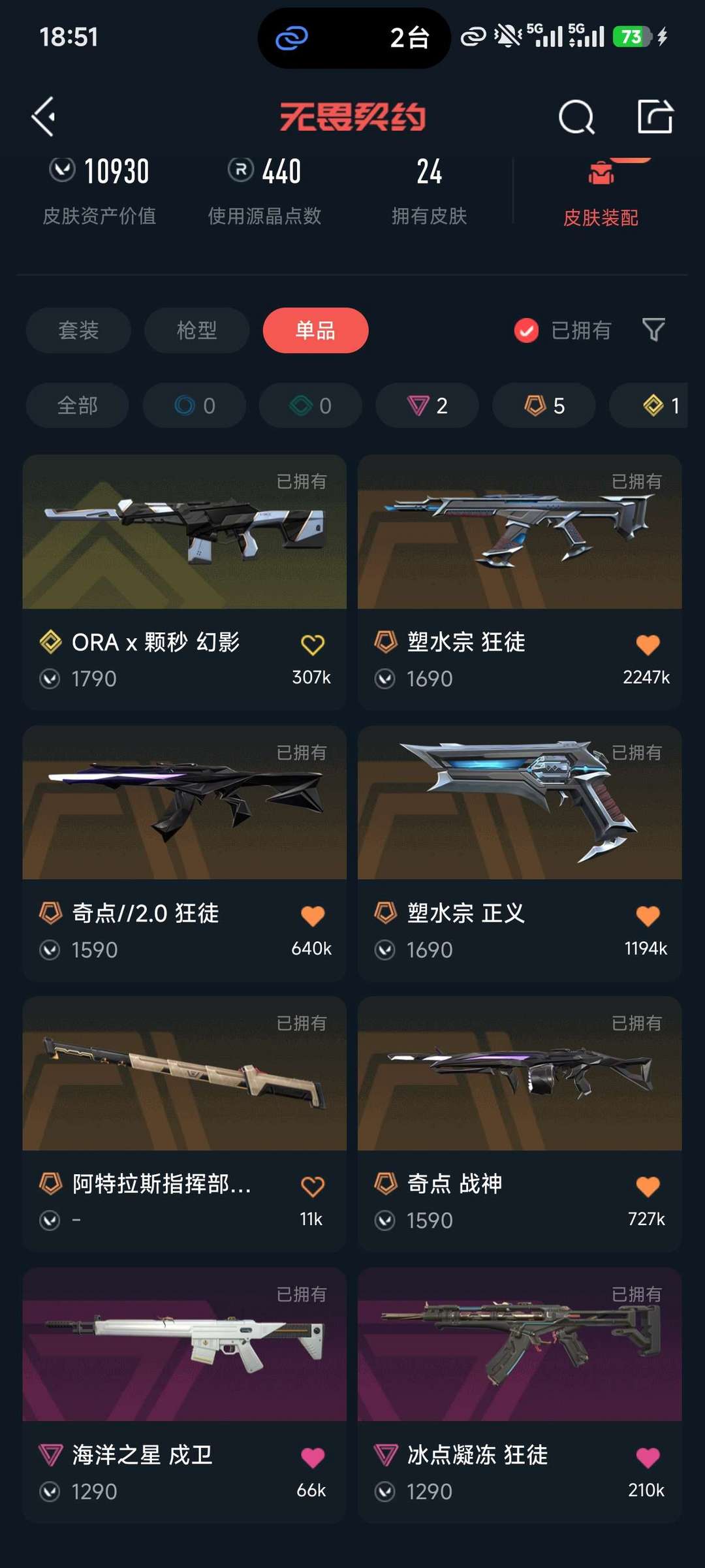Share this skin collection page
This screenshot has width=705, height=1568.
(655, 118)
